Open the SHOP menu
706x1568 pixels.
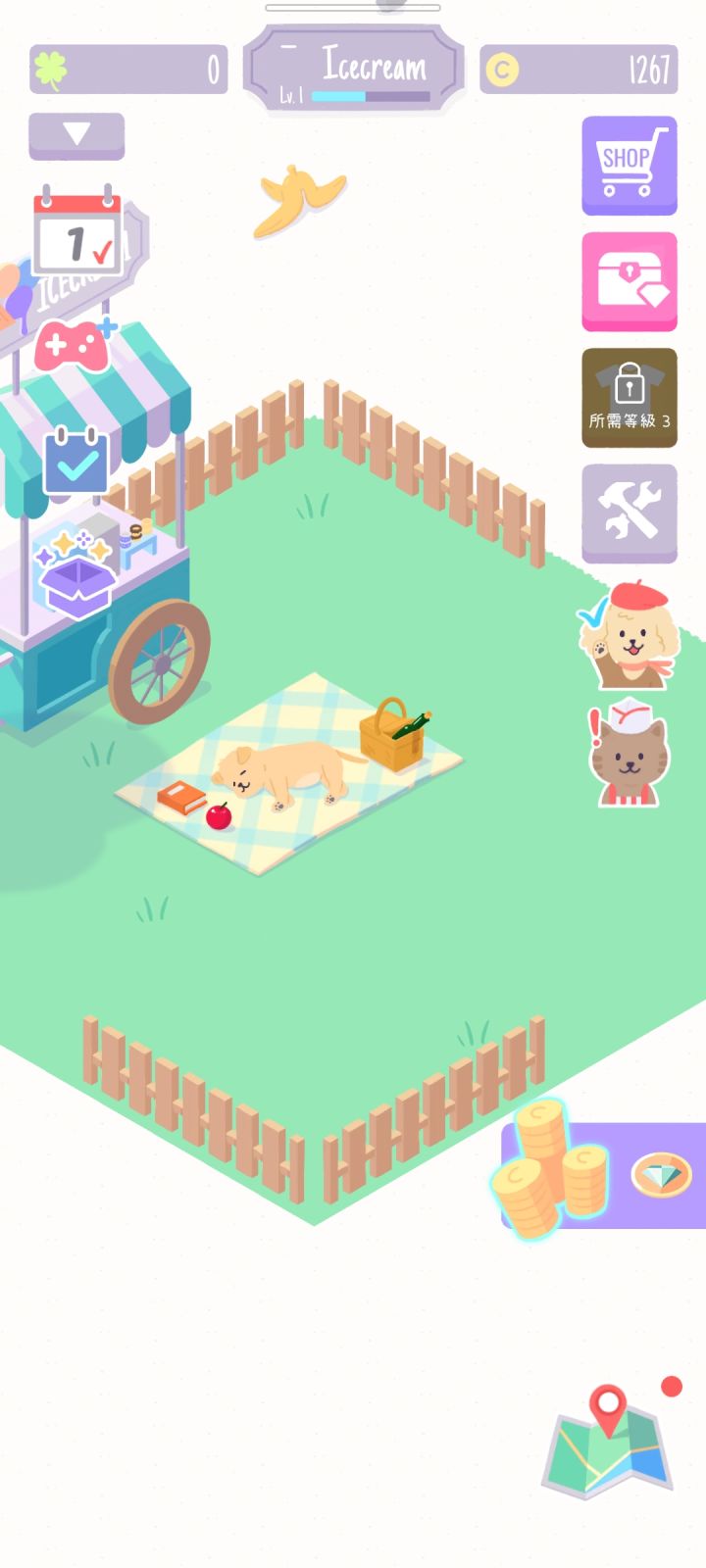pos(629,165)
